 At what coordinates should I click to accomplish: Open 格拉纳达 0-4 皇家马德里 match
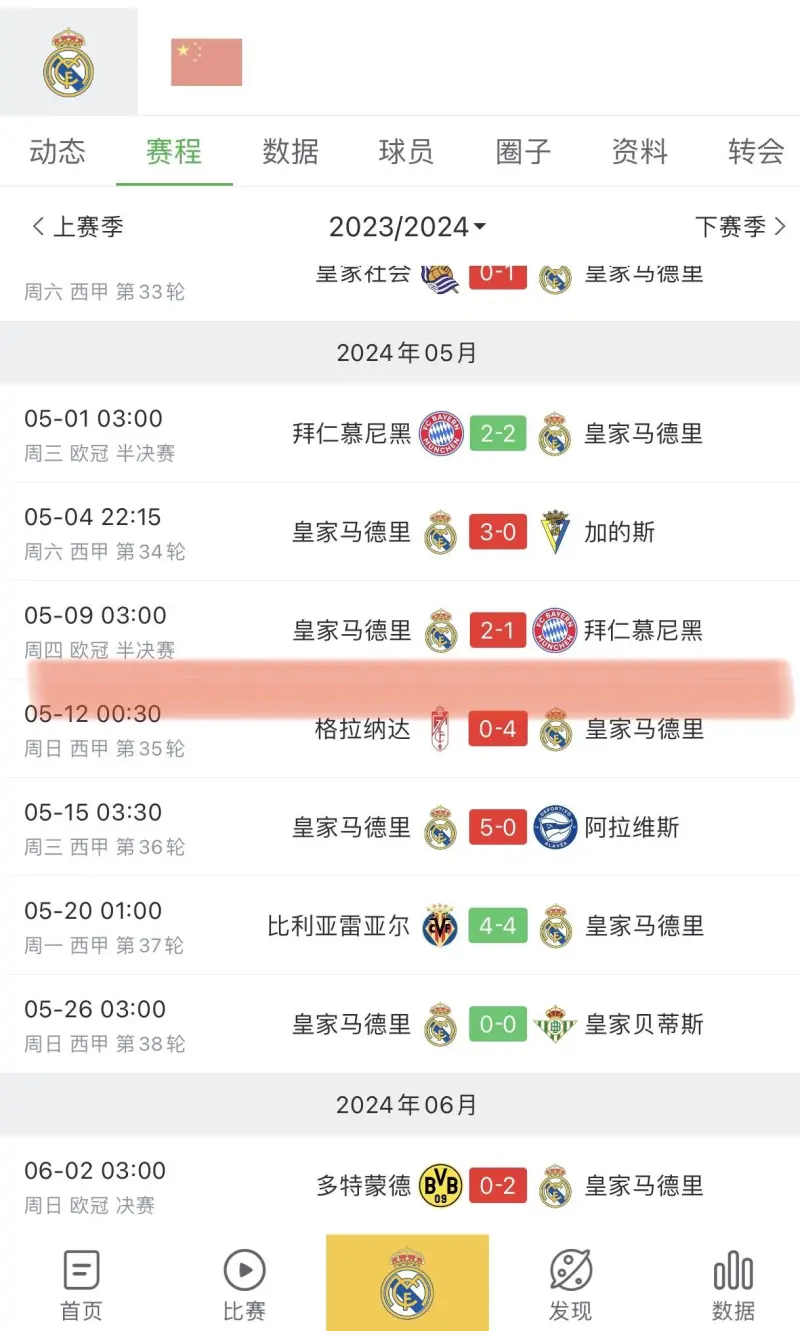click(498, 729)
